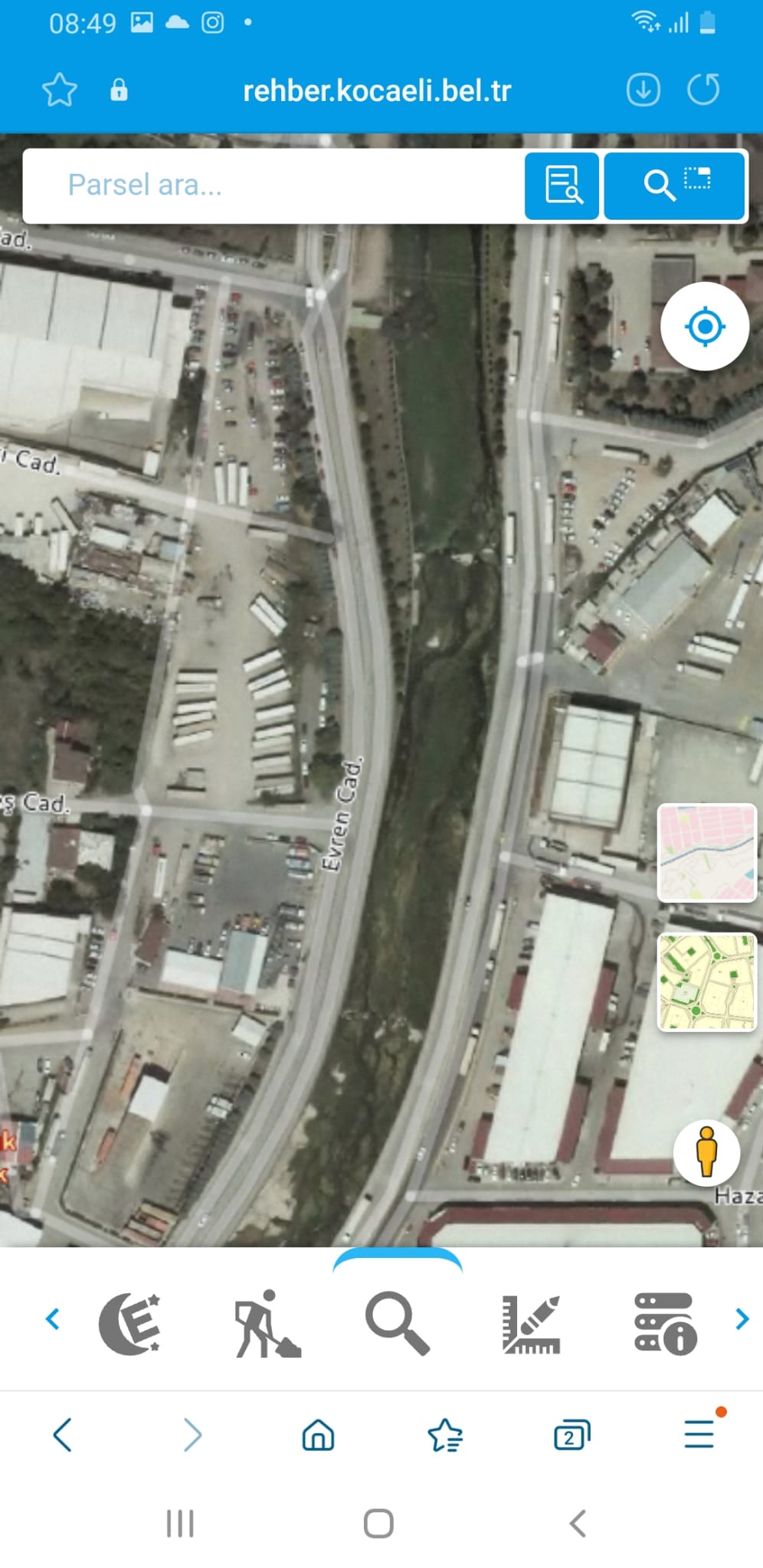Show previous tools with left arrow

click(52, 1319)
